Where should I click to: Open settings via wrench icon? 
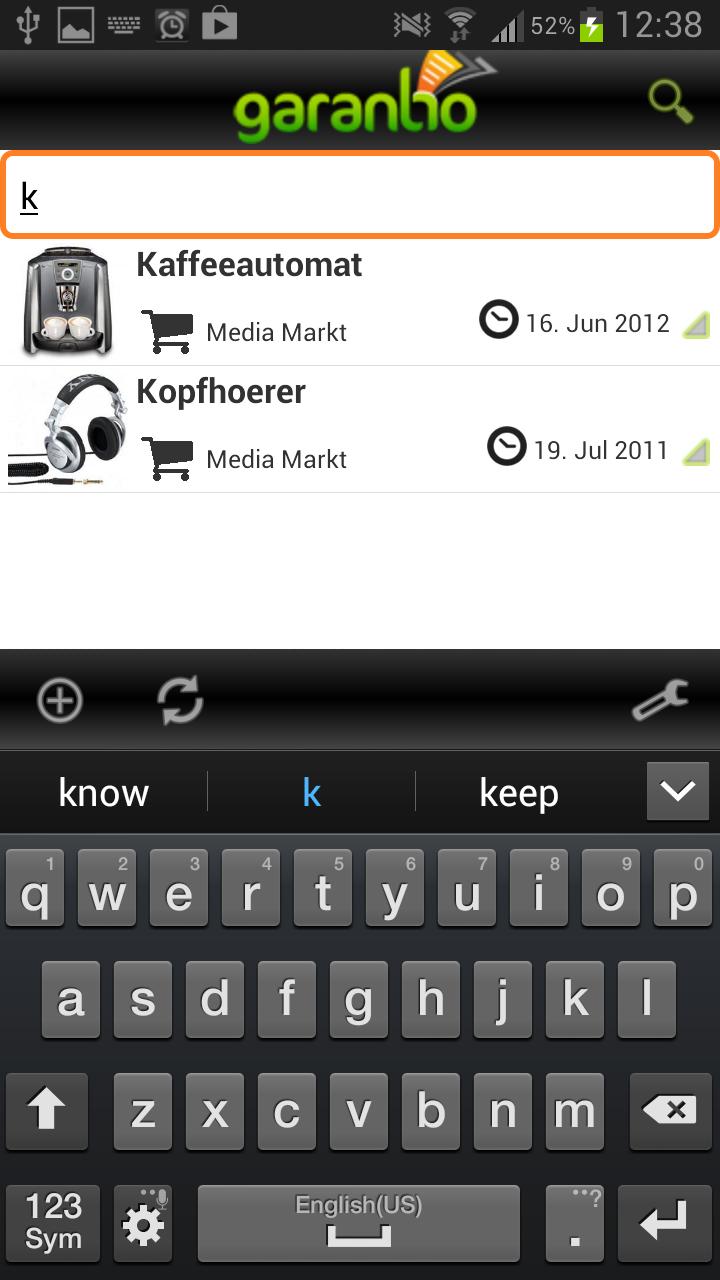click(x=660, y=700)
